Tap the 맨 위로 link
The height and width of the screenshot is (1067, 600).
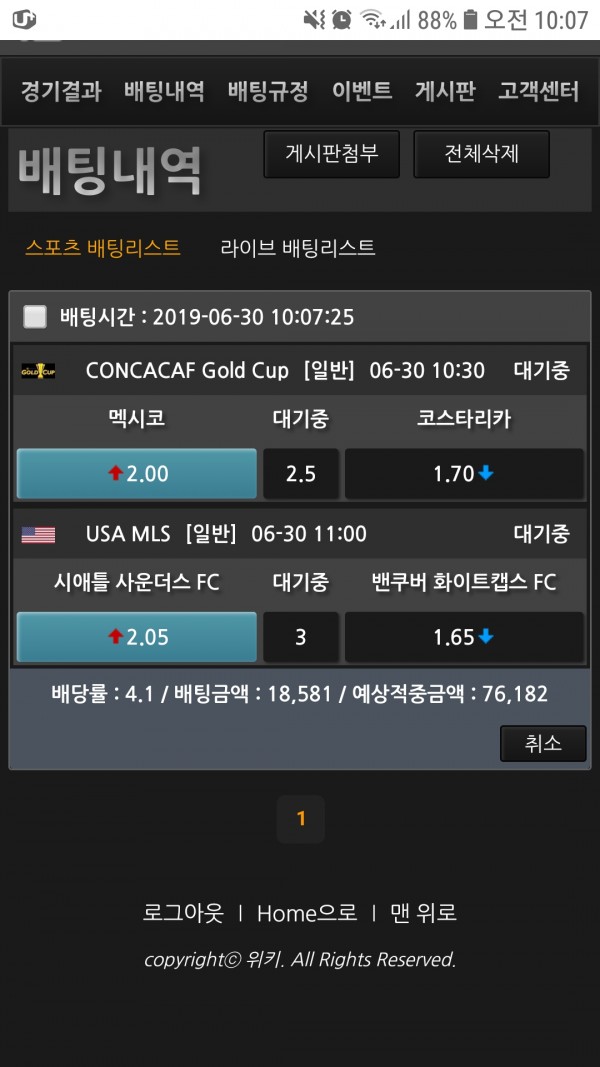[423, 912]
